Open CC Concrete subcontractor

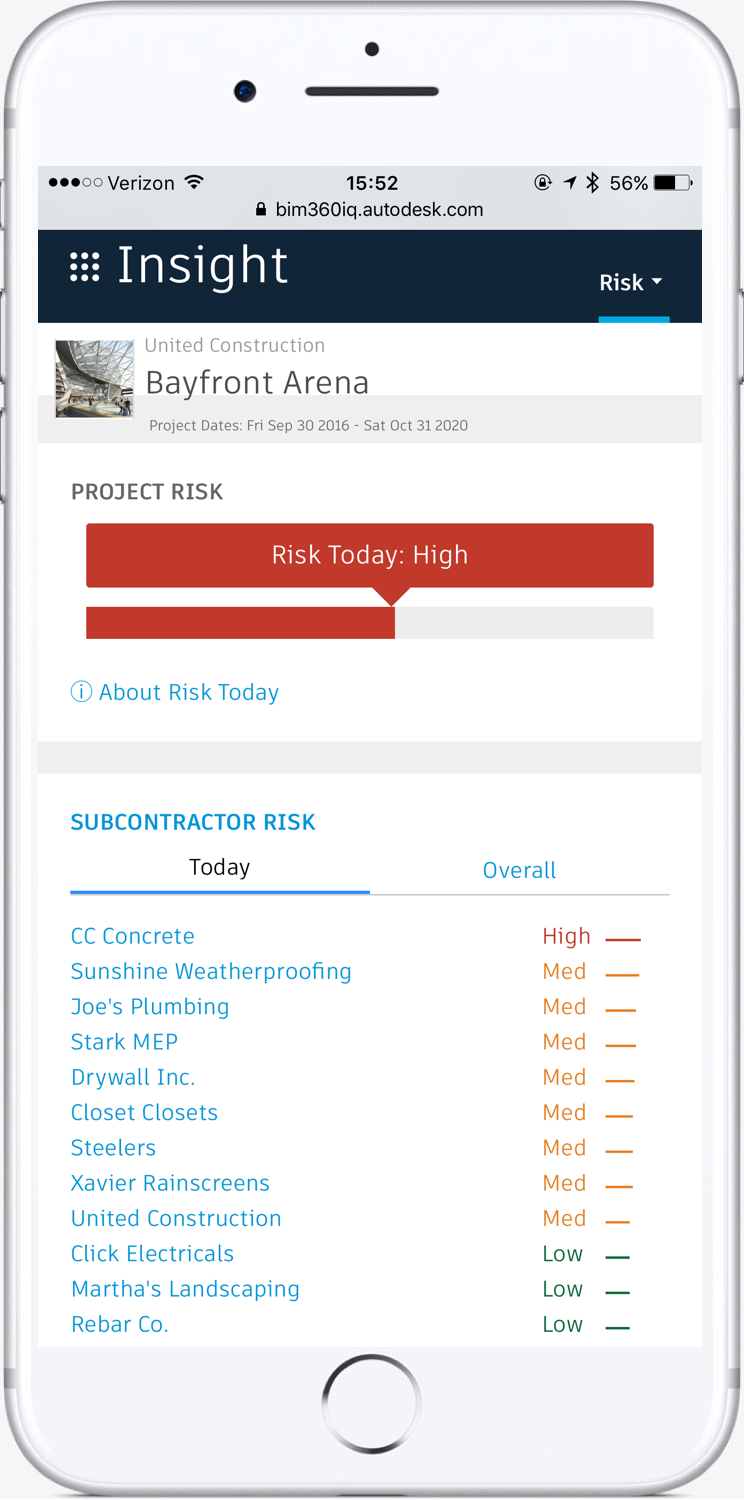coord(133,936)
